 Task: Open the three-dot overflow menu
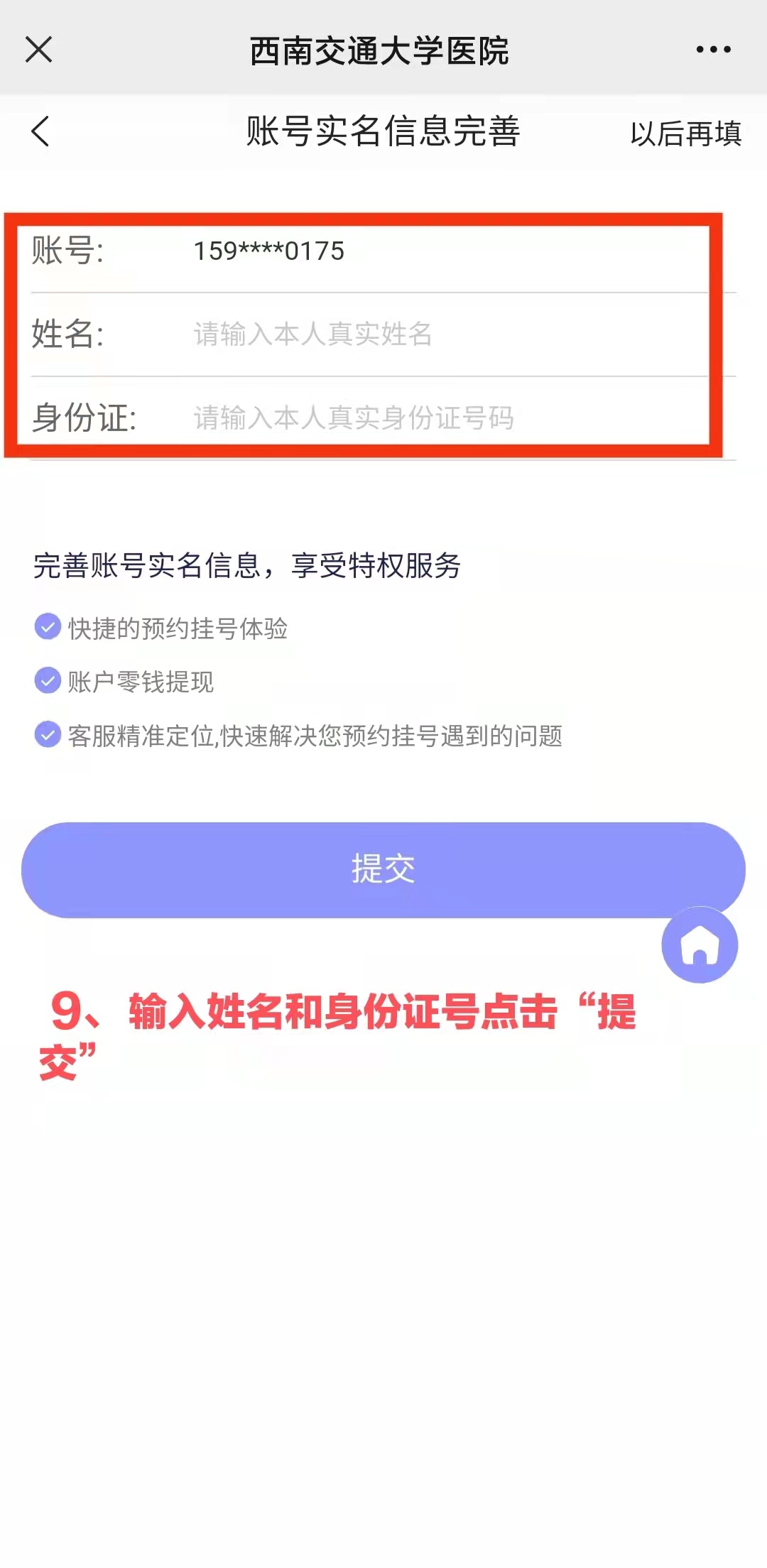pyautogui.click(x=713, y=50)
